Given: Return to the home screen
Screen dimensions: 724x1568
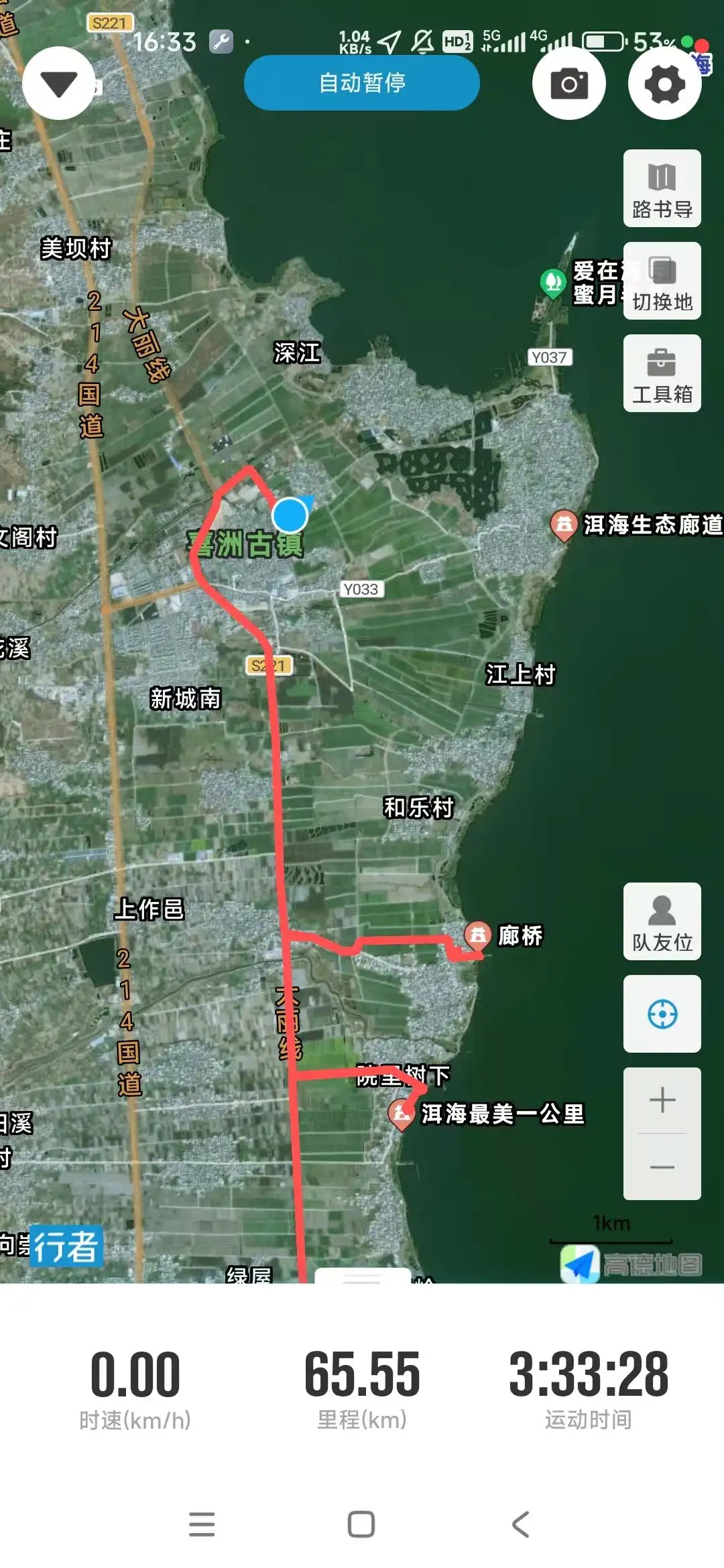Looking at the screenshot, I should click(x=361, y=1524).
